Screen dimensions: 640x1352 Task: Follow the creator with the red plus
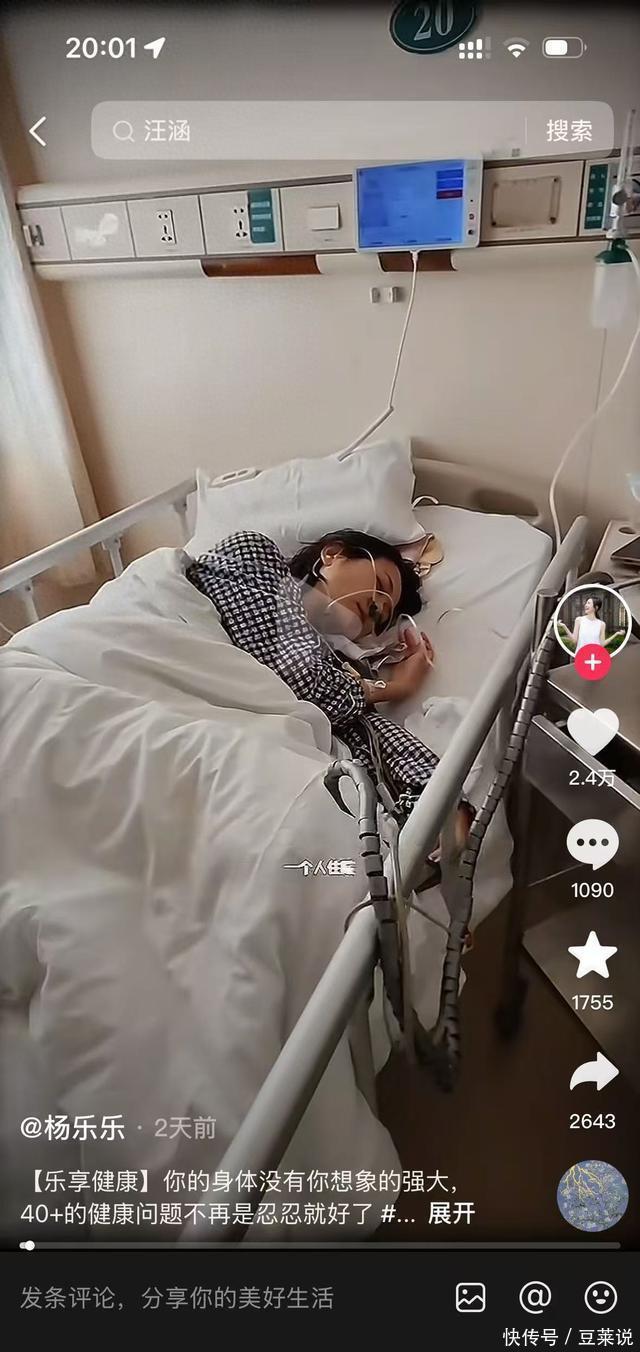pos(593,662)
